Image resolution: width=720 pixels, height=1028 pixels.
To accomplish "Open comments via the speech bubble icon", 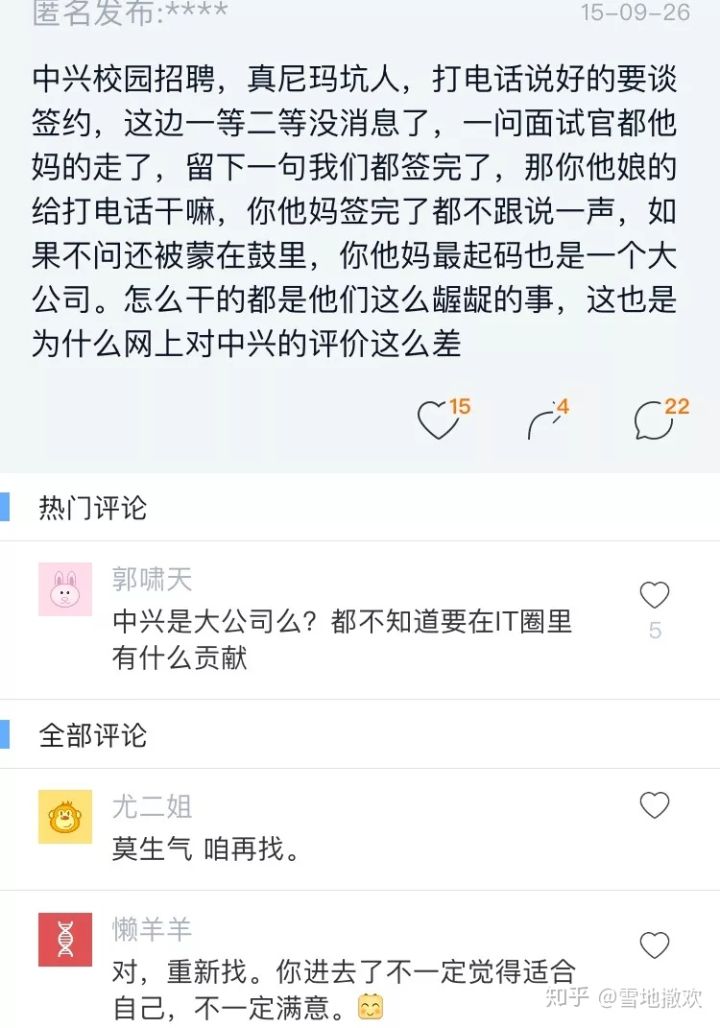I will (654, 420).
